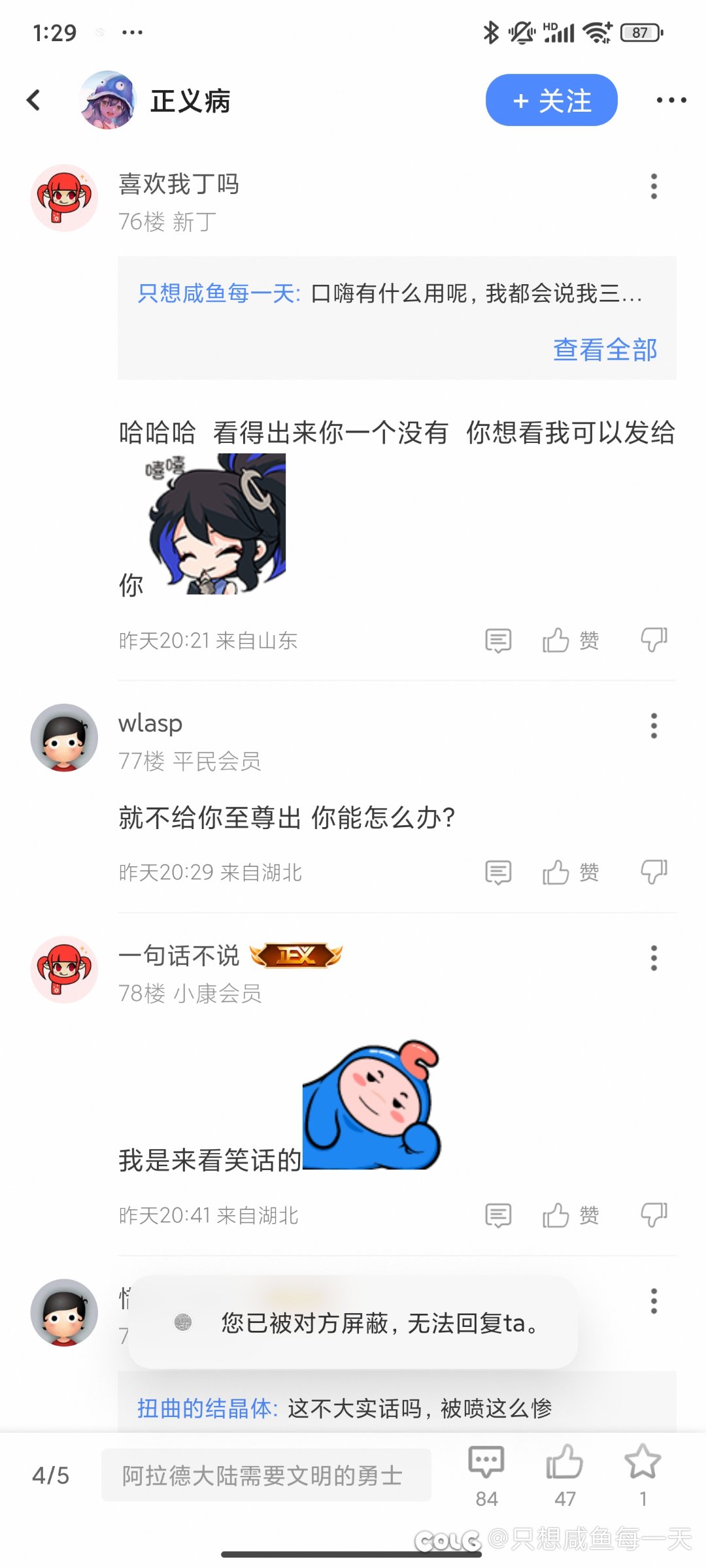Reply to 喜欢我丁吗's 76楼 comment
Image resolution: width=706 pixels, height=1568 pixels.
point(498,640)
